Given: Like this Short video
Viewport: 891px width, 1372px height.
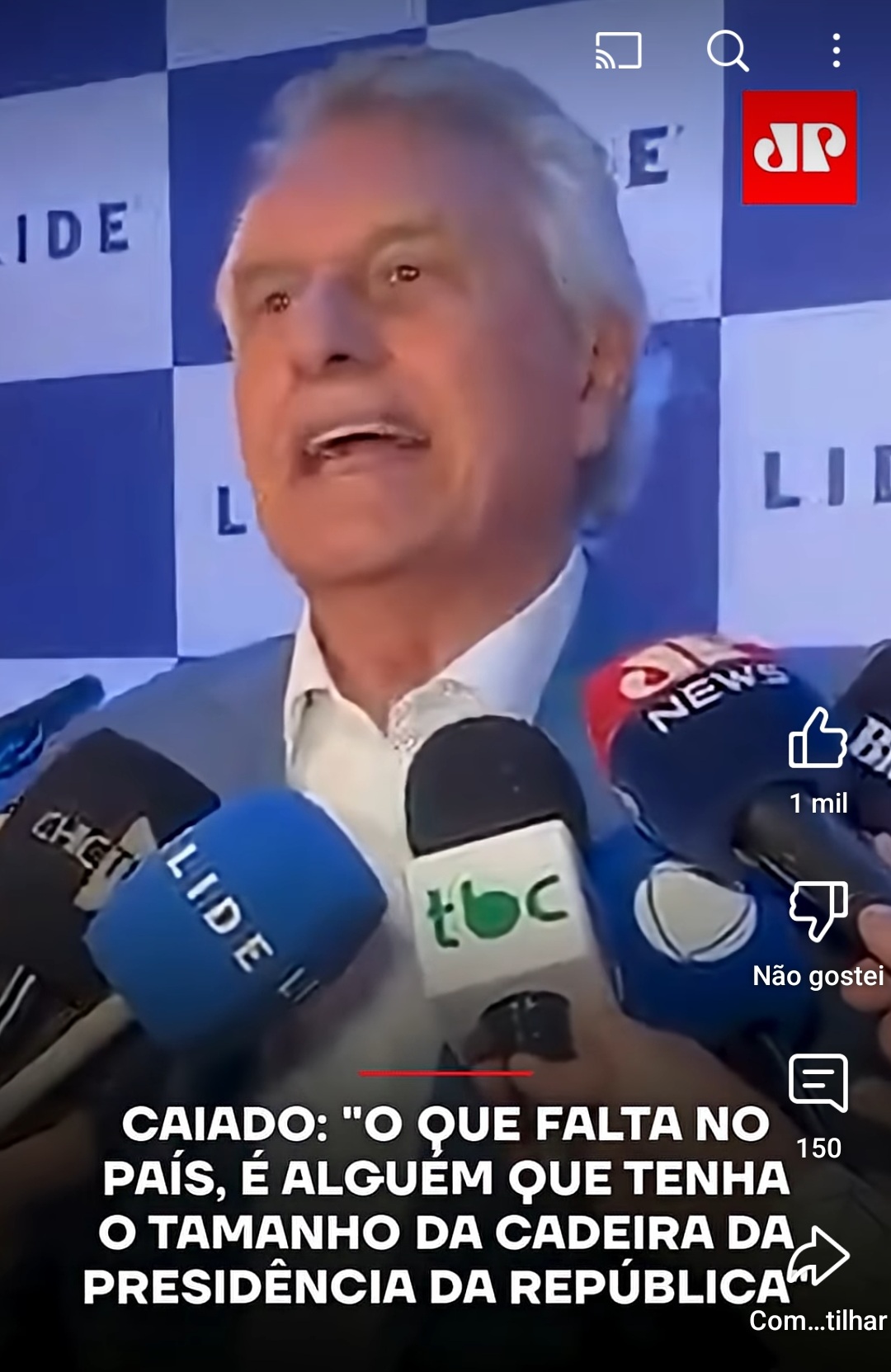Looking at the screenshot, I should (818, 739).
